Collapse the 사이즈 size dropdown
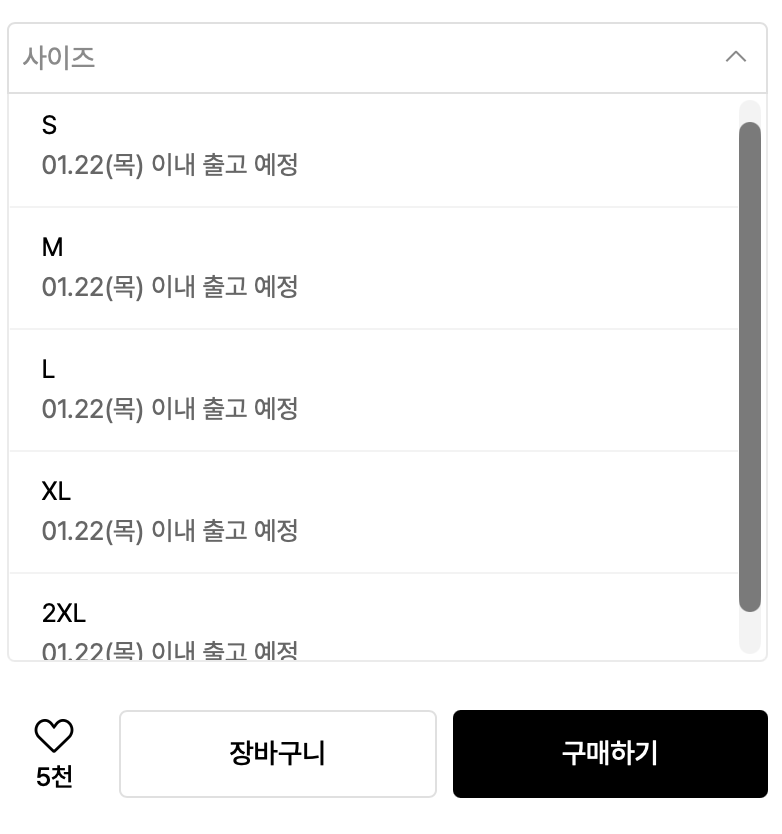Screen dimensions: 782x834 [x=735, y=57]
